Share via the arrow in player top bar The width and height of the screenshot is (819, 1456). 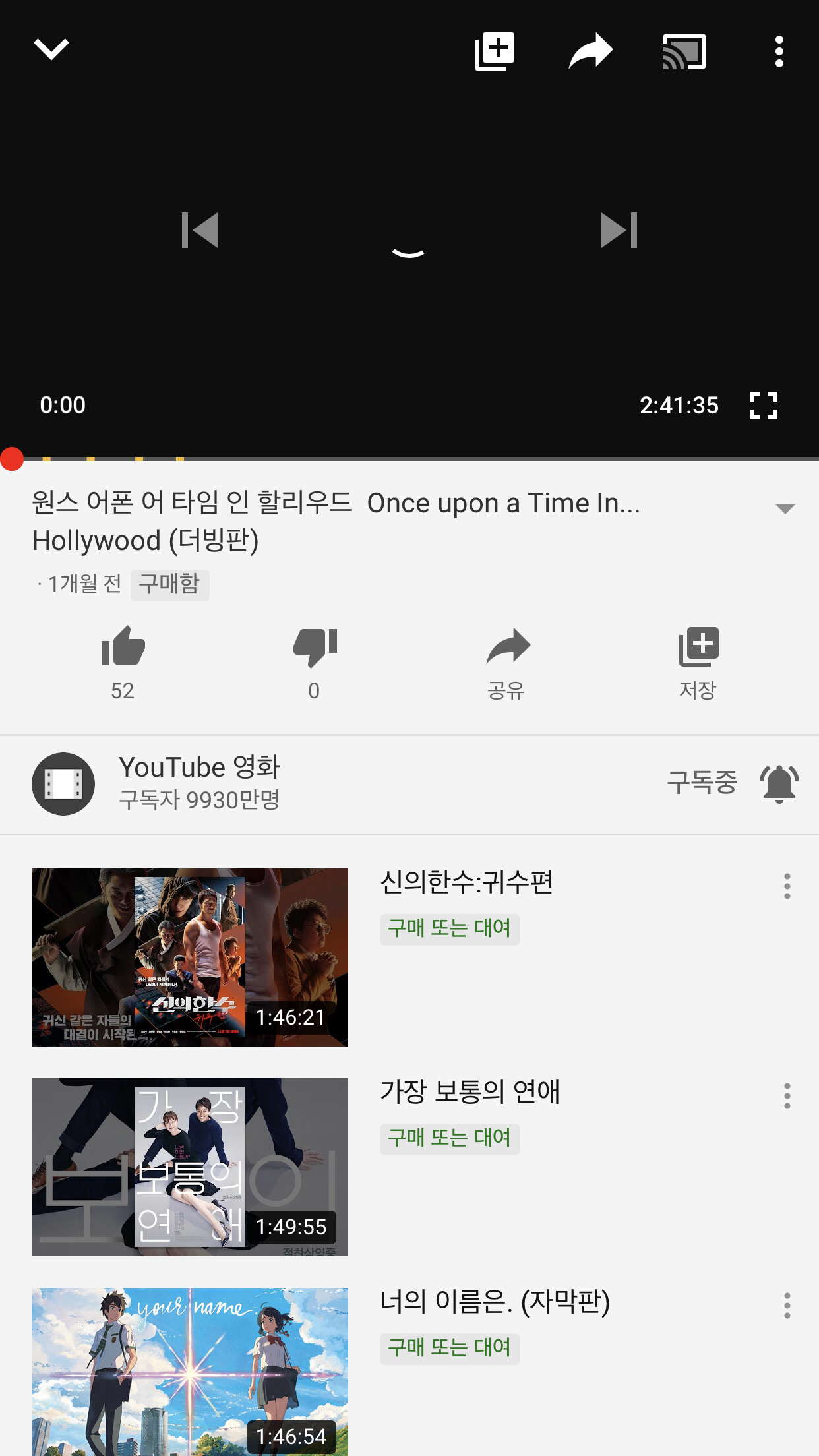pyautogui.click(x=590, y=51)
